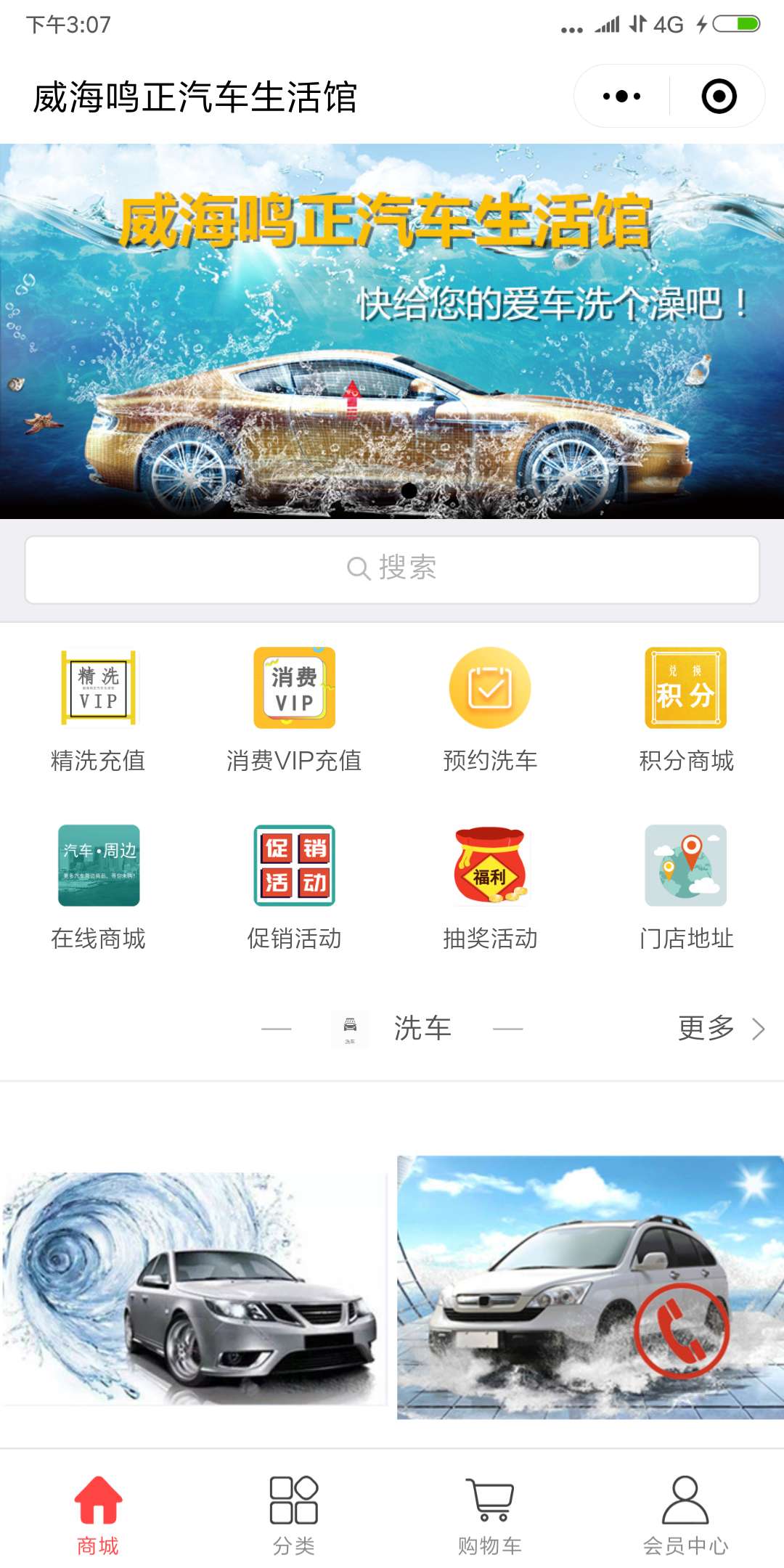This screenshot has width=784, height=1568.
Task: Tap 更多 to see more 洗车 items
Action: pyautogui.click(x=720, y=1028)
